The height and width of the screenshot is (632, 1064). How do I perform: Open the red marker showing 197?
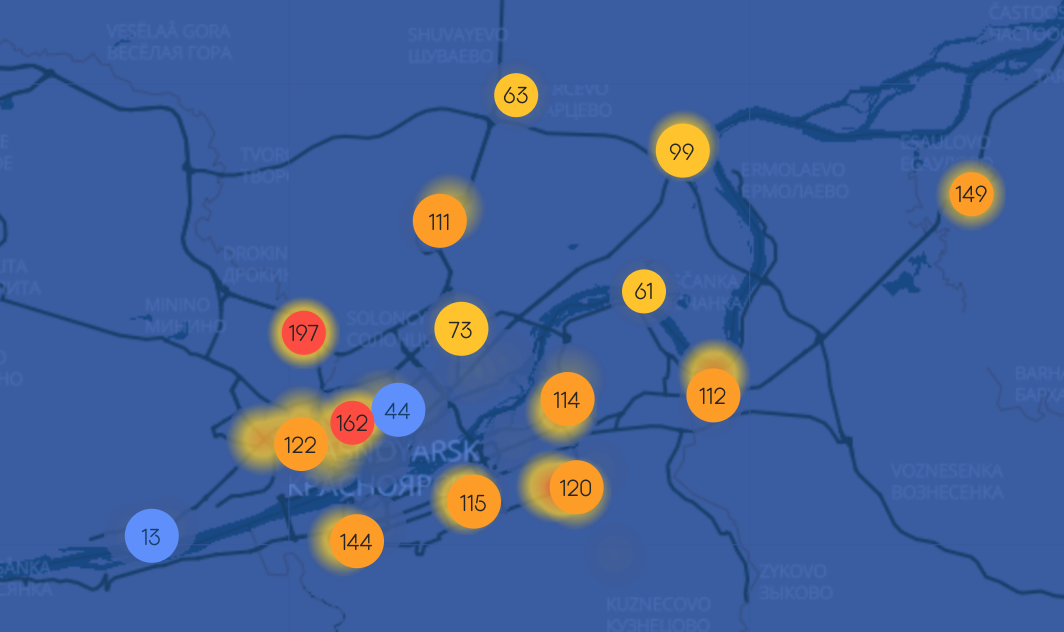[302, 332]
